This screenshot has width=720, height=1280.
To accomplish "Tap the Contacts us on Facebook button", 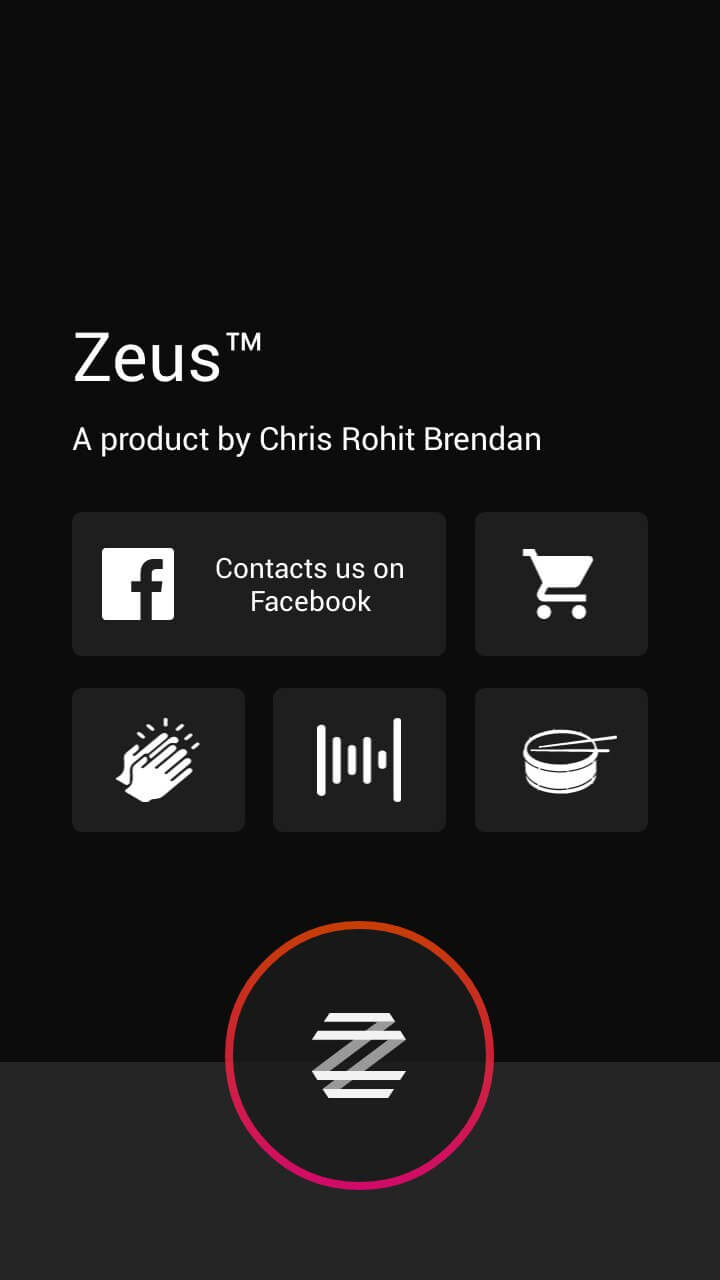I will coord(259,584).
